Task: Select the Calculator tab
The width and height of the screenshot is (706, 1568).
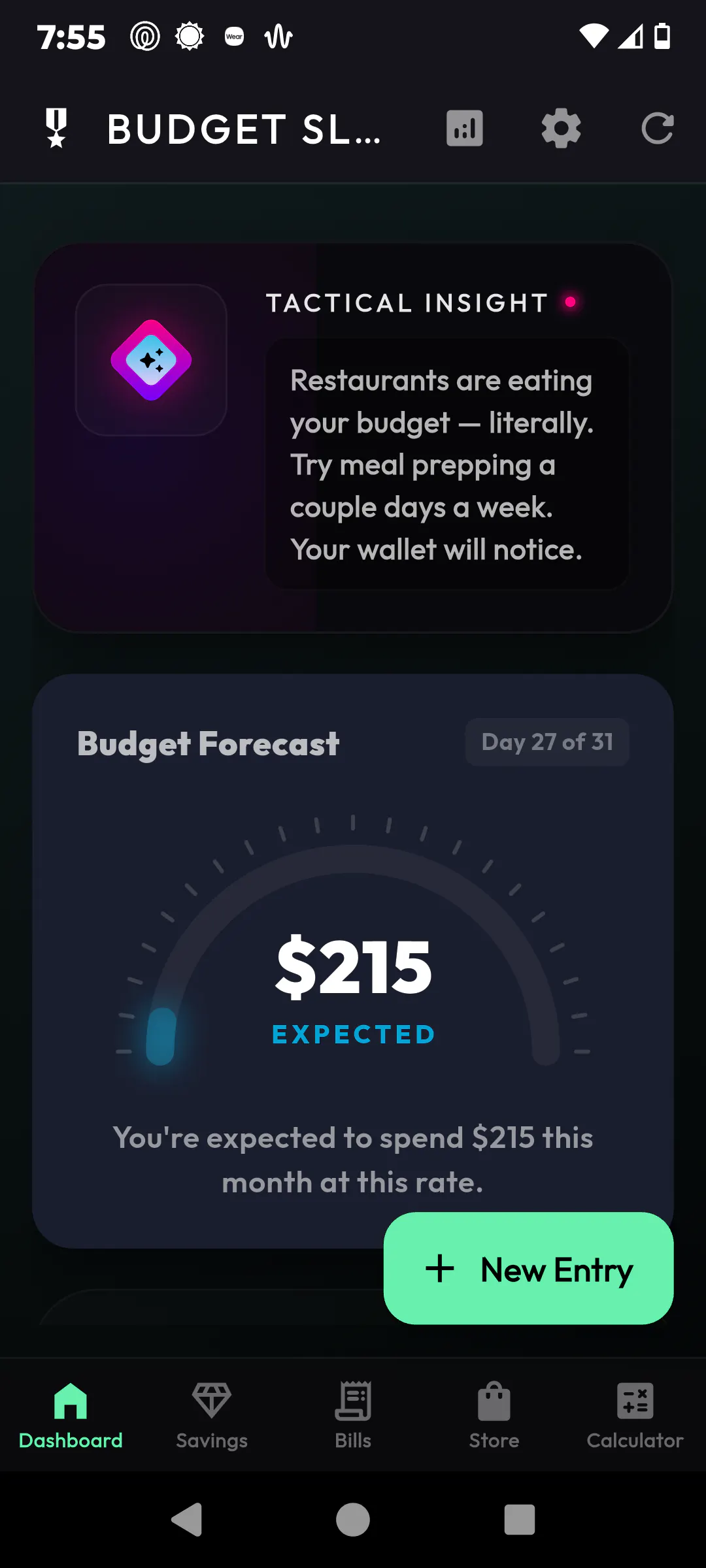Action: coord(635,1414)
